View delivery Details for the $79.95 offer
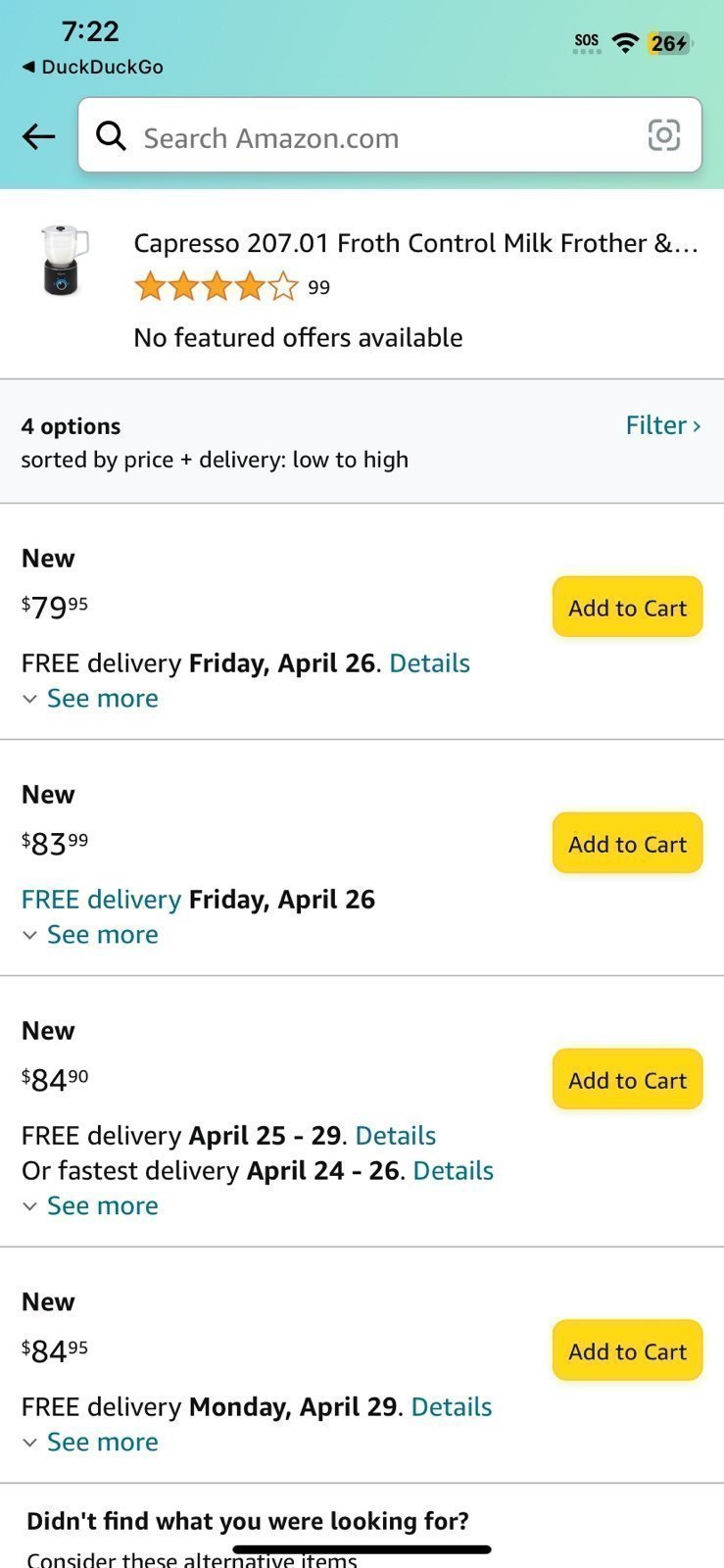This screenshot has width=724, height=1568. coord(429,663)
